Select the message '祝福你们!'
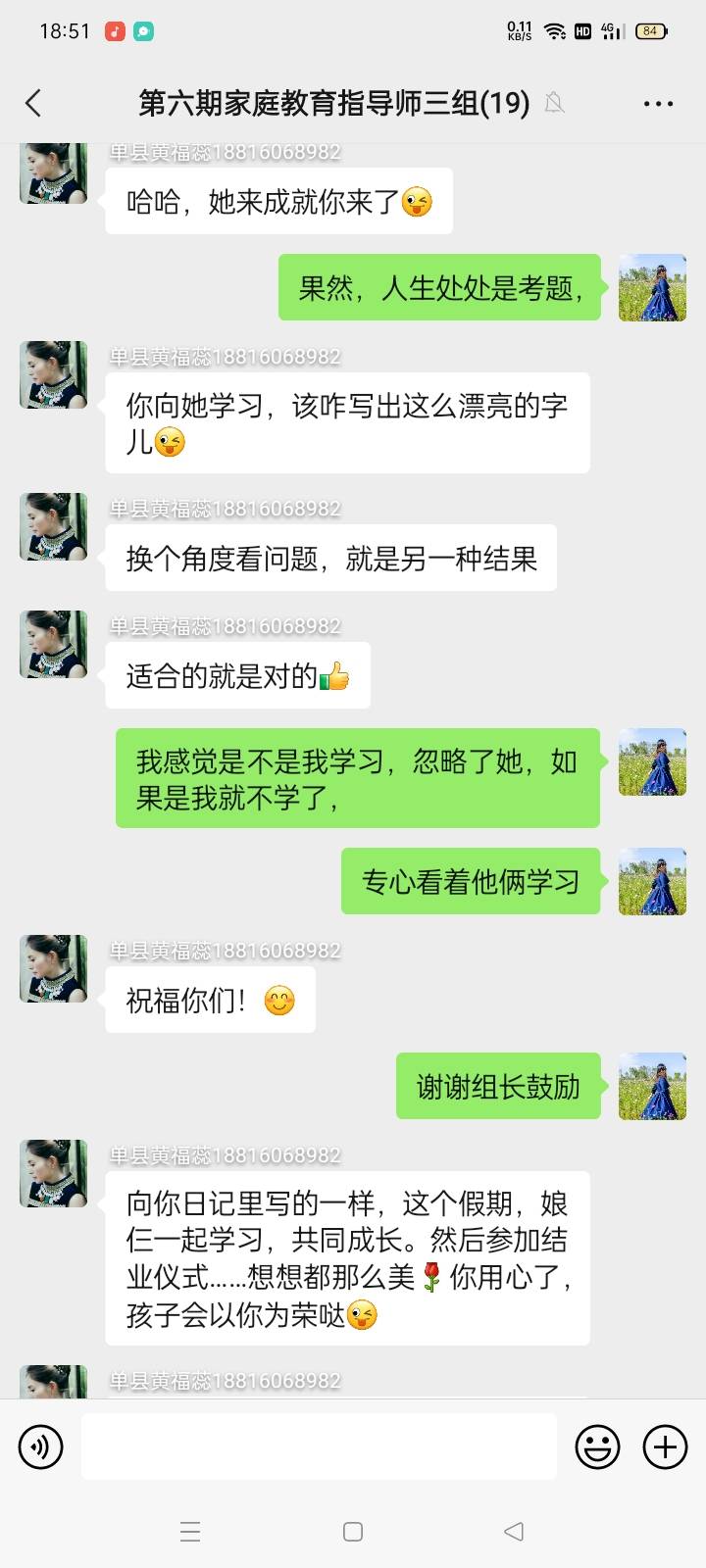The width and height of the screenshot is (706, 1568). pos(209,999)
